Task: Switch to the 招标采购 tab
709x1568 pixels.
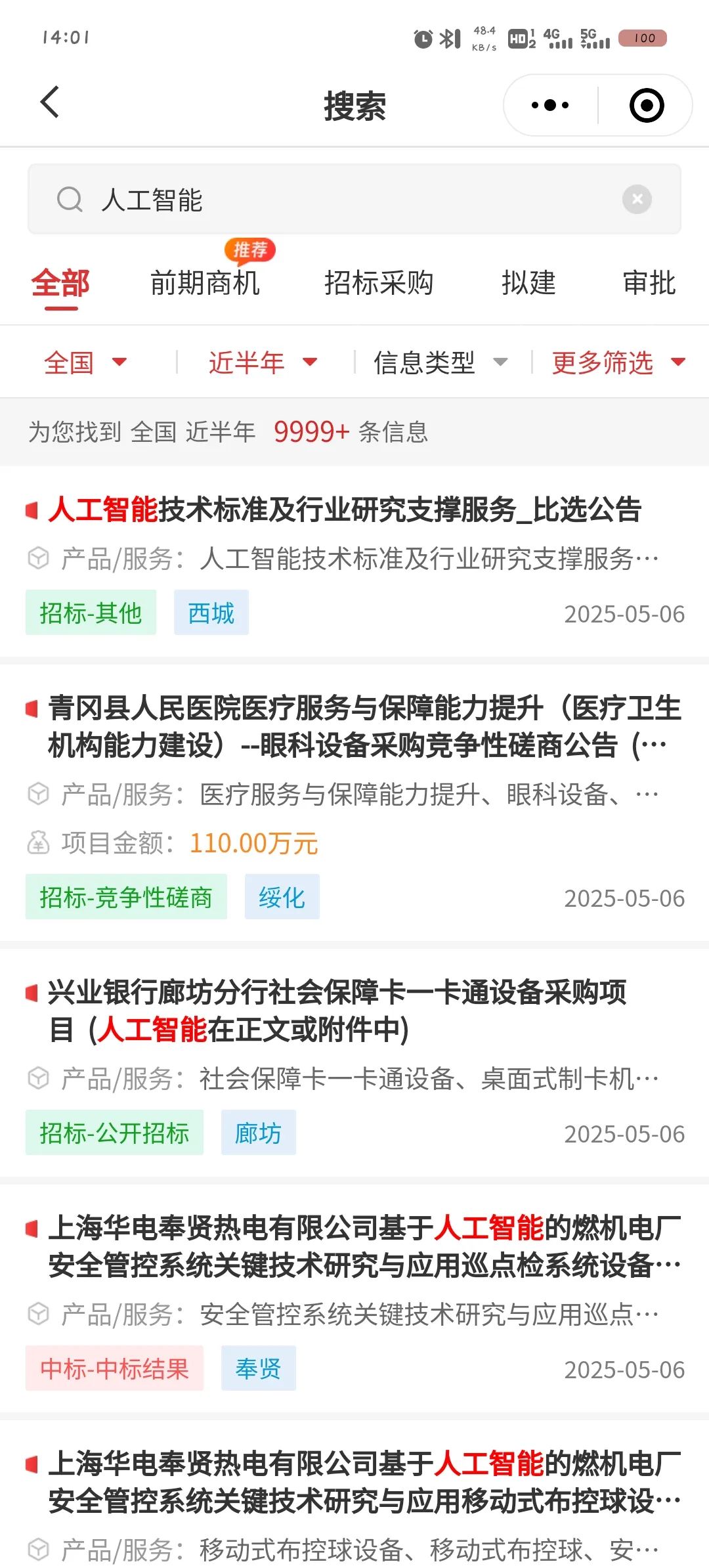Action: [x=379, y=283]
